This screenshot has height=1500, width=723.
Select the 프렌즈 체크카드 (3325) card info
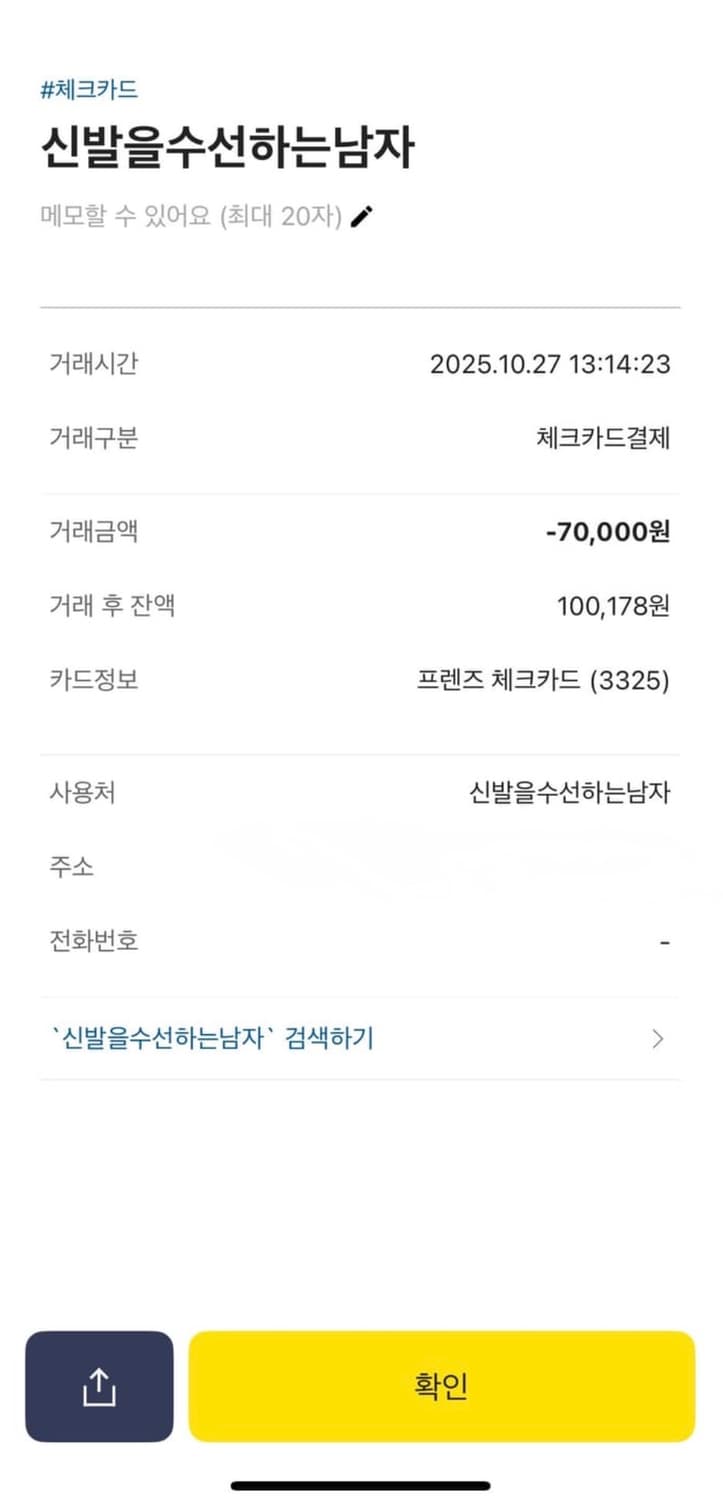[x=545, y=681]
